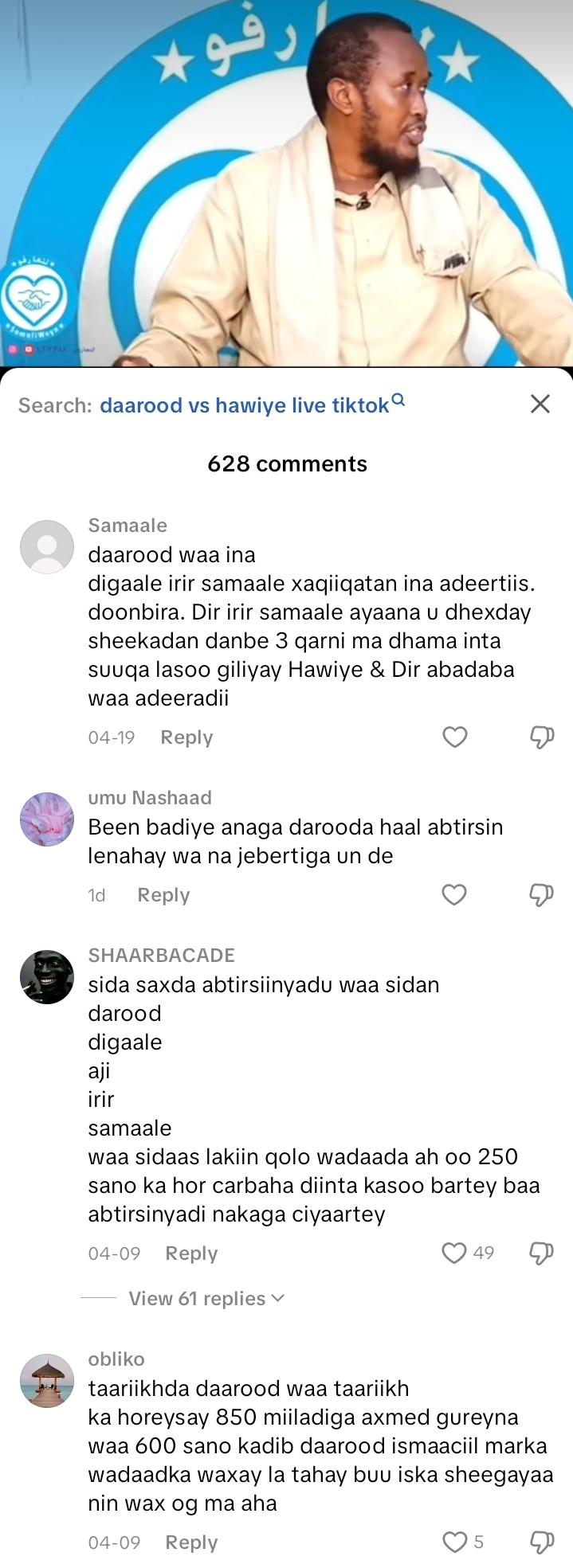Like obliko's comment

pyautogui.click(x=454, y=1543)
